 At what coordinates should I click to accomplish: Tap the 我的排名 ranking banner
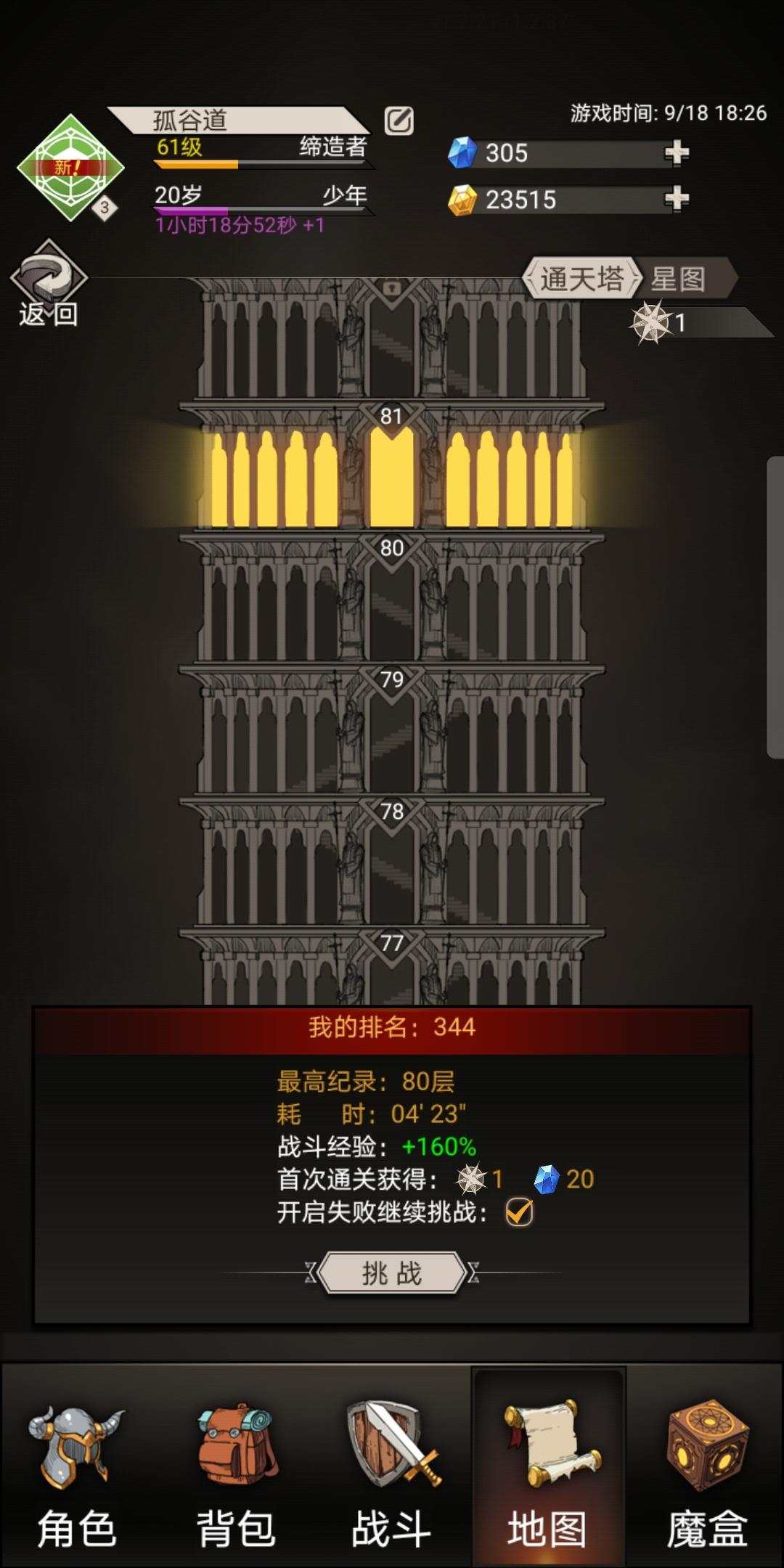click(x=392, y=1026)
